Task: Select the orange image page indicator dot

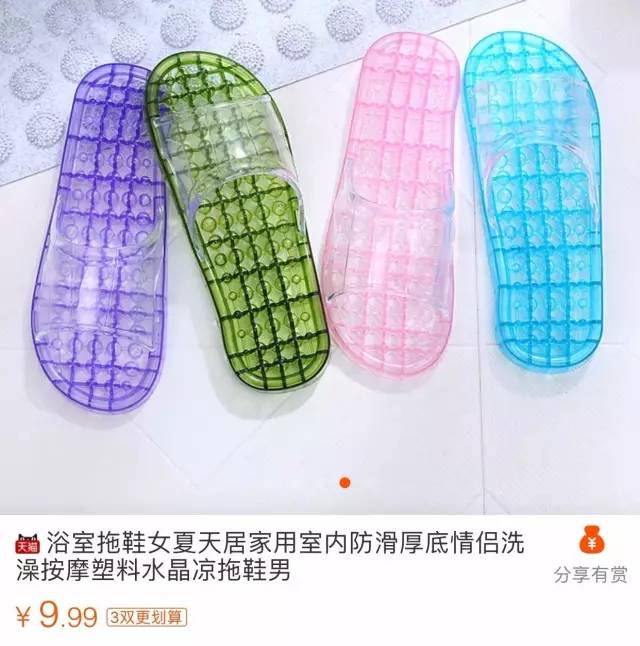Action: [345, 482]
